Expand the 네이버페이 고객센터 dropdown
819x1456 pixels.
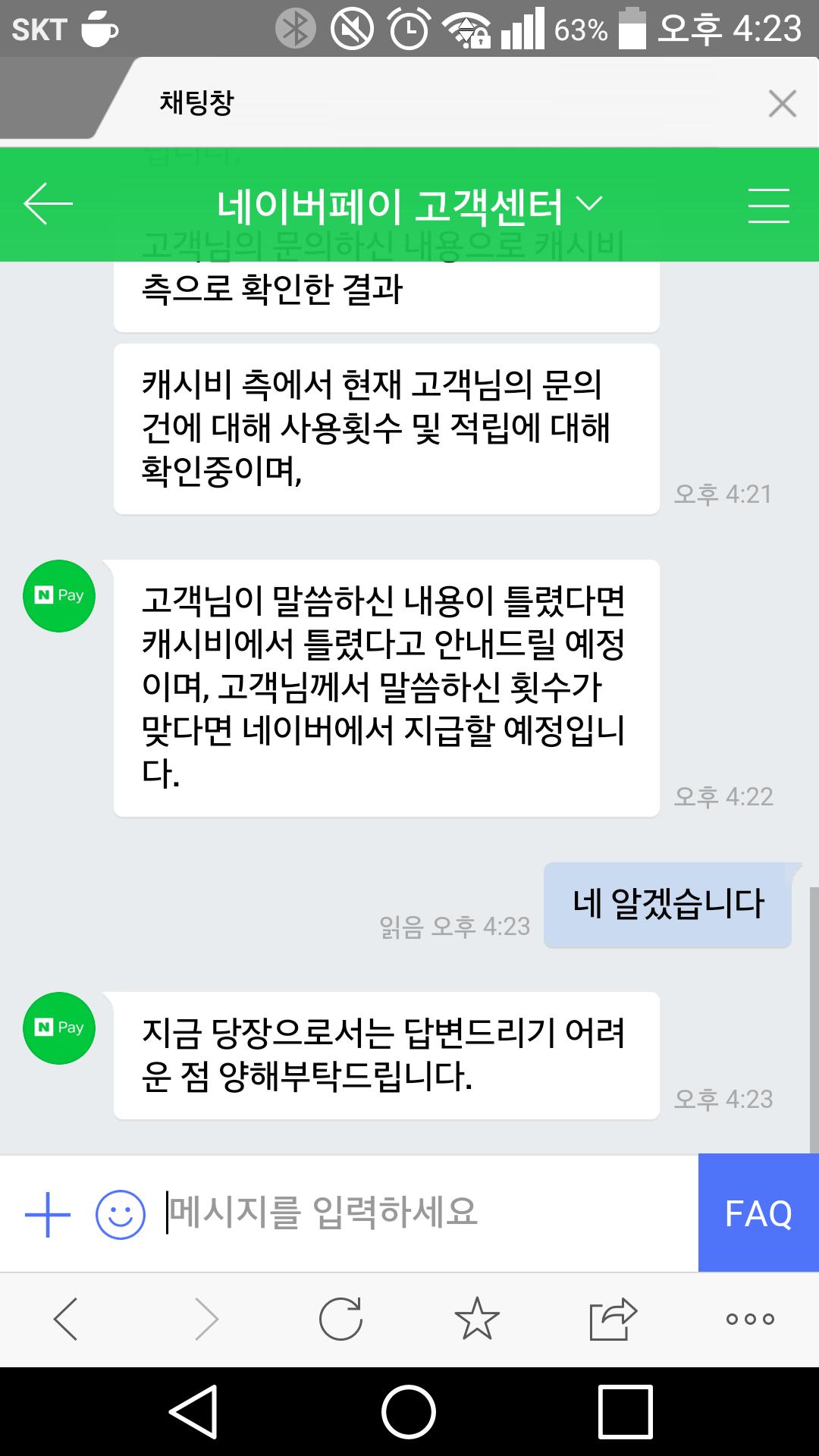(x=588, y=203)
